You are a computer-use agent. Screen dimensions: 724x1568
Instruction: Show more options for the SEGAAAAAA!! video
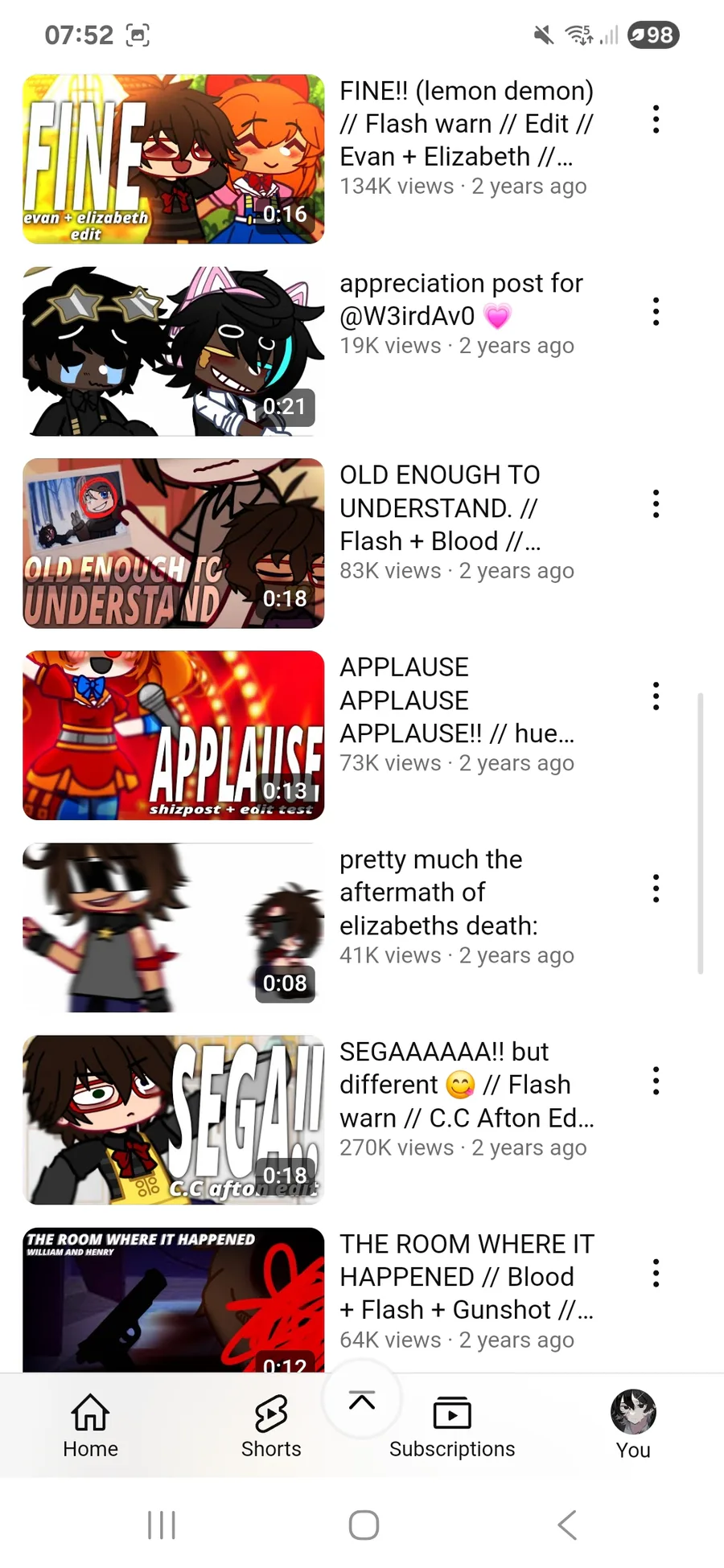click(x=656, y=1080)
